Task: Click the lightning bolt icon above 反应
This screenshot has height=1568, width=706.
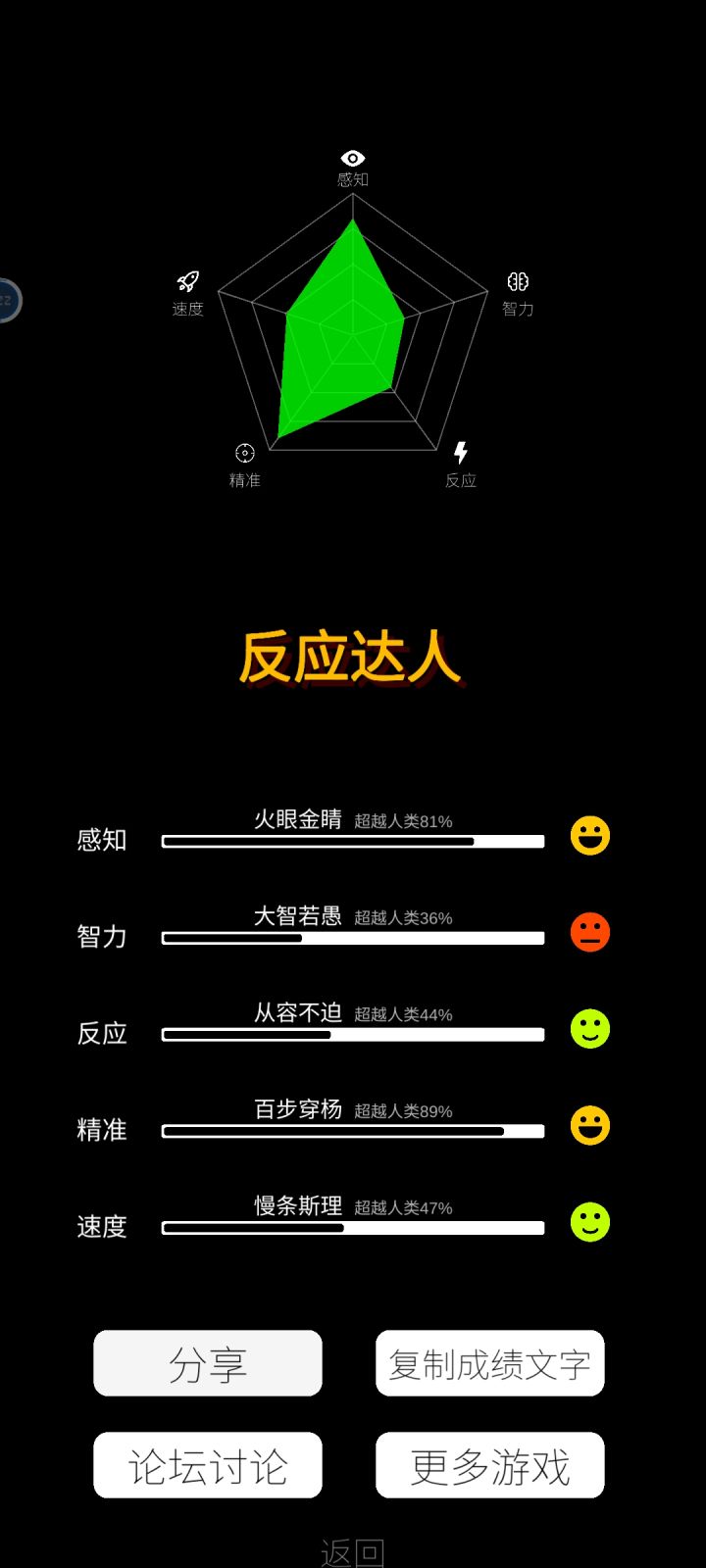Action: pos(461,453)
